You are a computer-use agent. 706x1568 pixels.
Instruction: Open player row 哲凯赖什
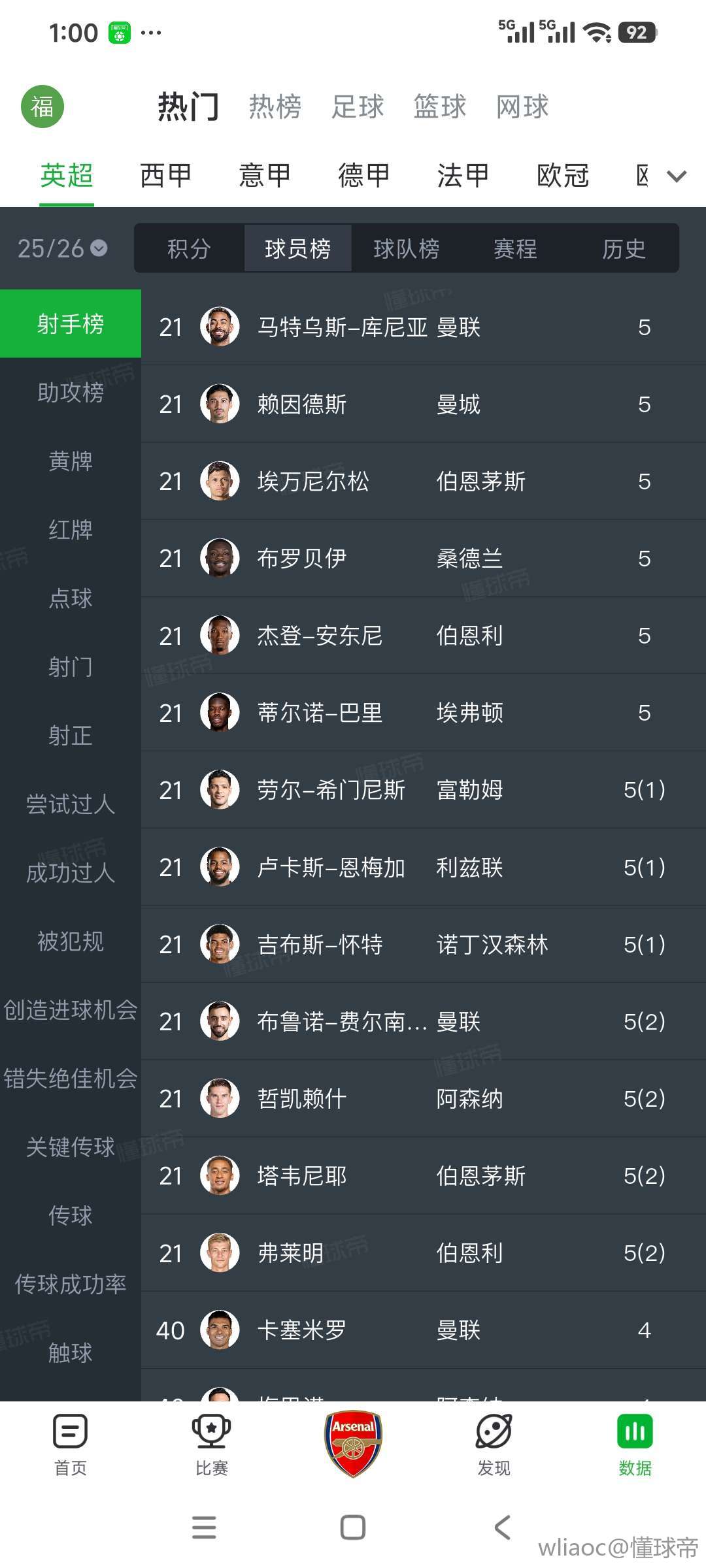click(423, 1098)
